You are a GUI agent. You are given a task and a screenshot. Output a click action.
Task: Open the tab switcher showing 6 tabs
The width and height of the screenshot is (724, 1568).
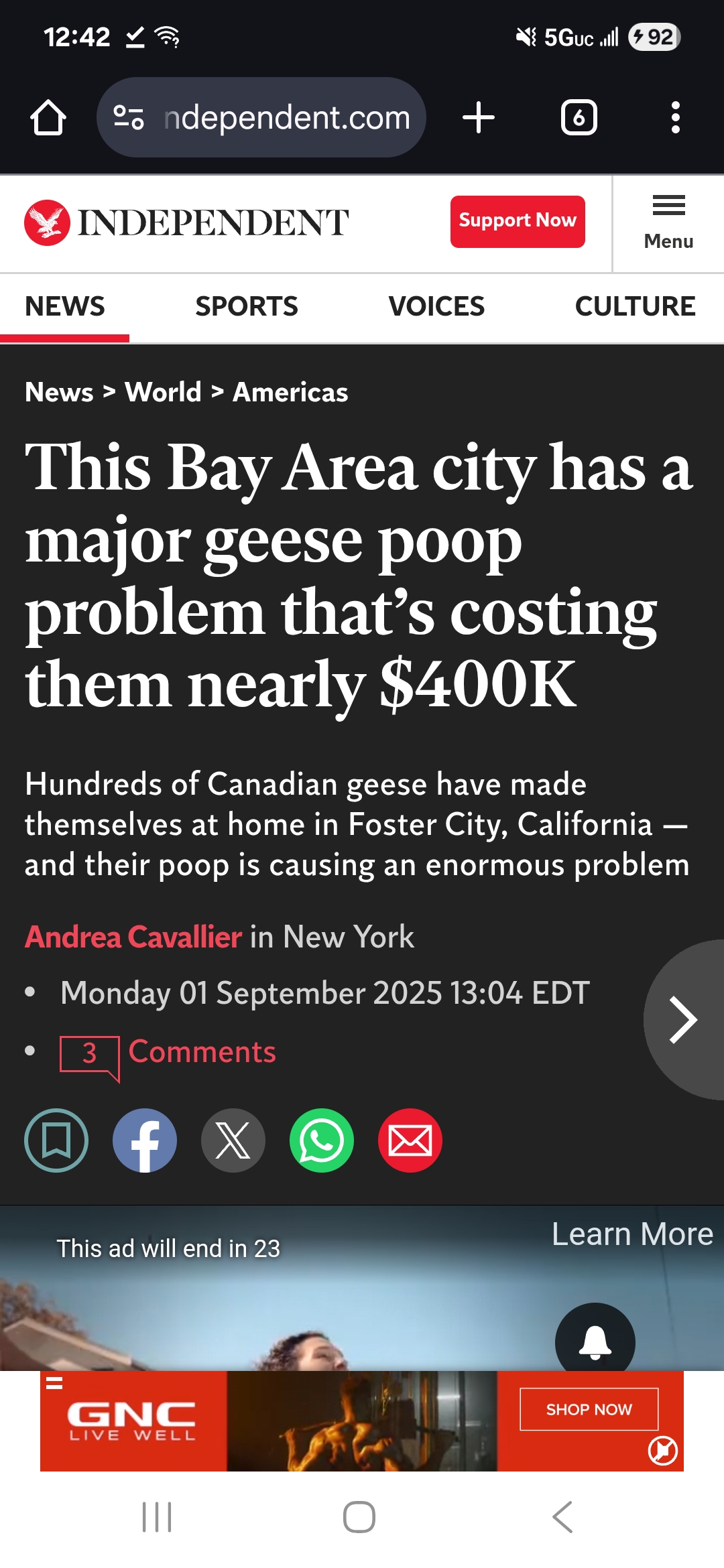pyautogui.click(x=579, y=118)
